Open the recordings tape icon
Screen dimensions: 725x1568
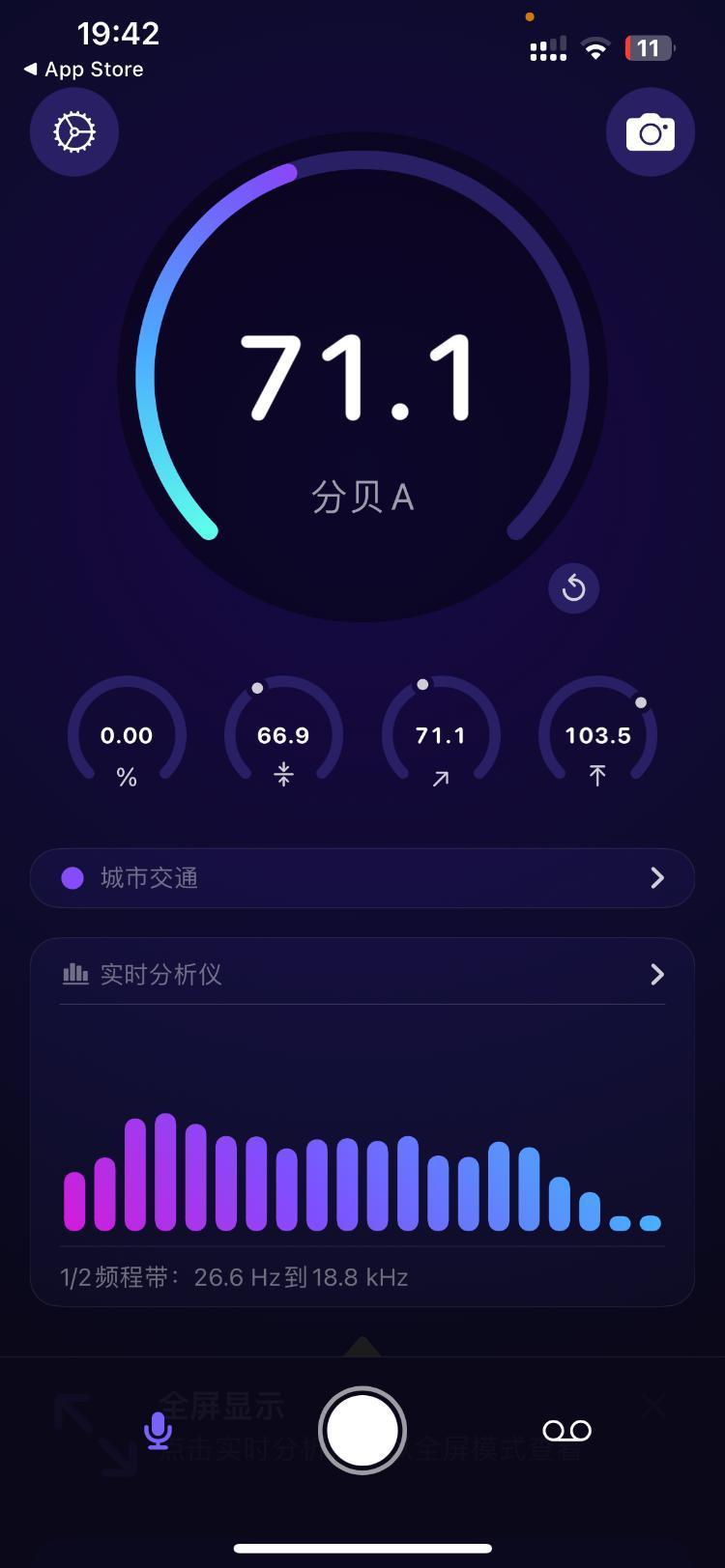point(566,1431)
